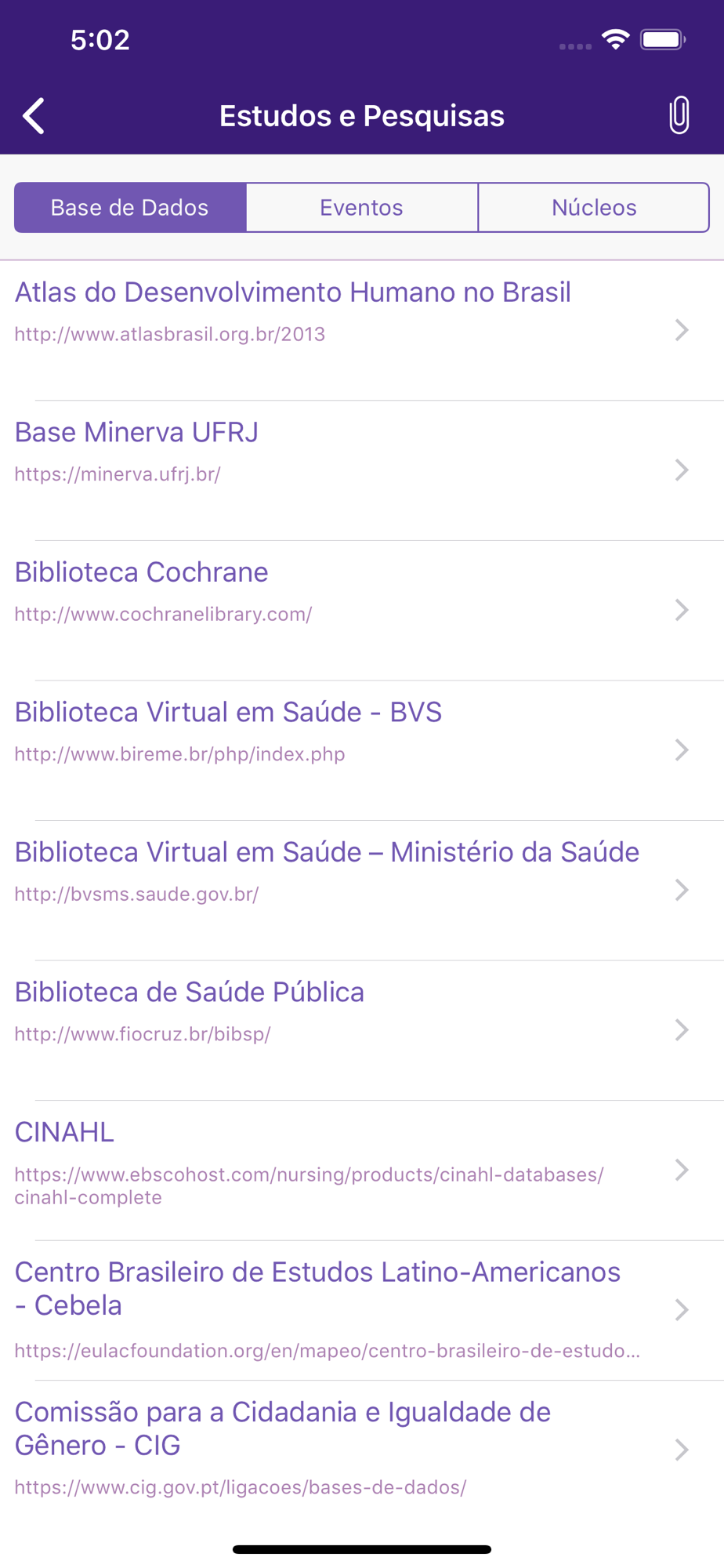Open the Biblioteca de Saúde Pública row
Viewport: 724px width, 1568px height.
[x=362, y=1030]
